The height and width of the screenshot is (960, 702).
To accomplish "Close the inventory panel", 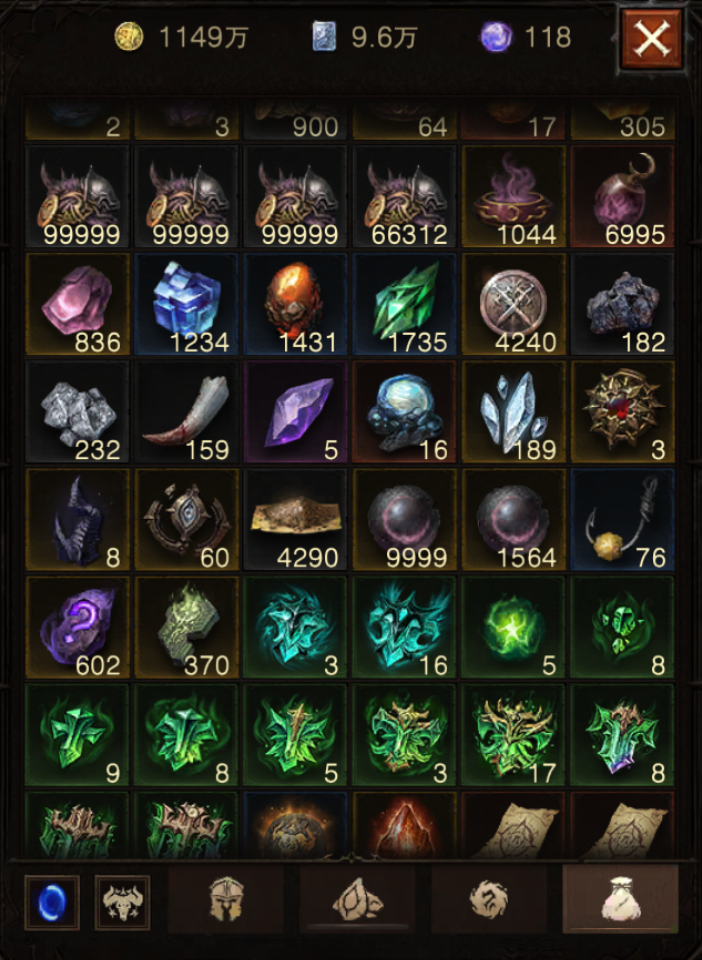I will pyautogui.click(x=651, y=39).
